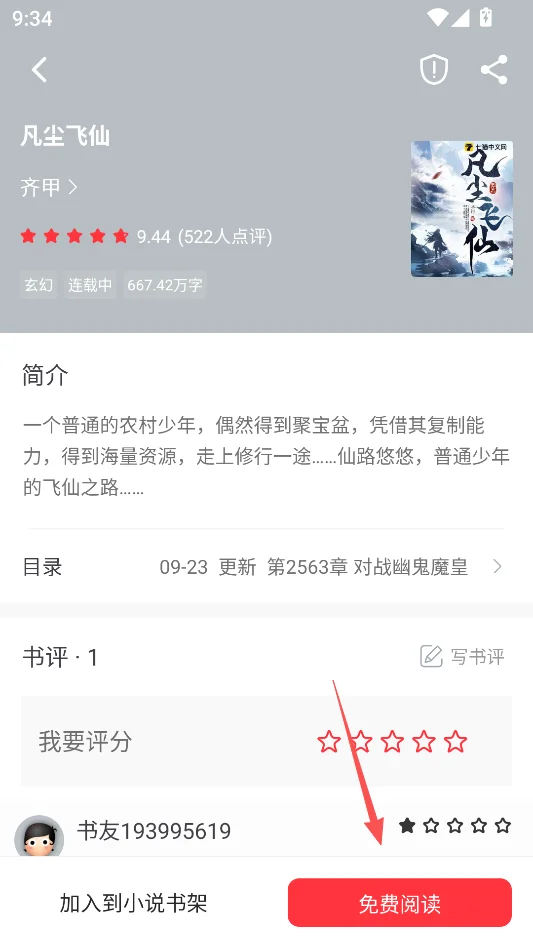The image size is (533, 948).
Task: Share this novel
Action: (x=494, y=70)
